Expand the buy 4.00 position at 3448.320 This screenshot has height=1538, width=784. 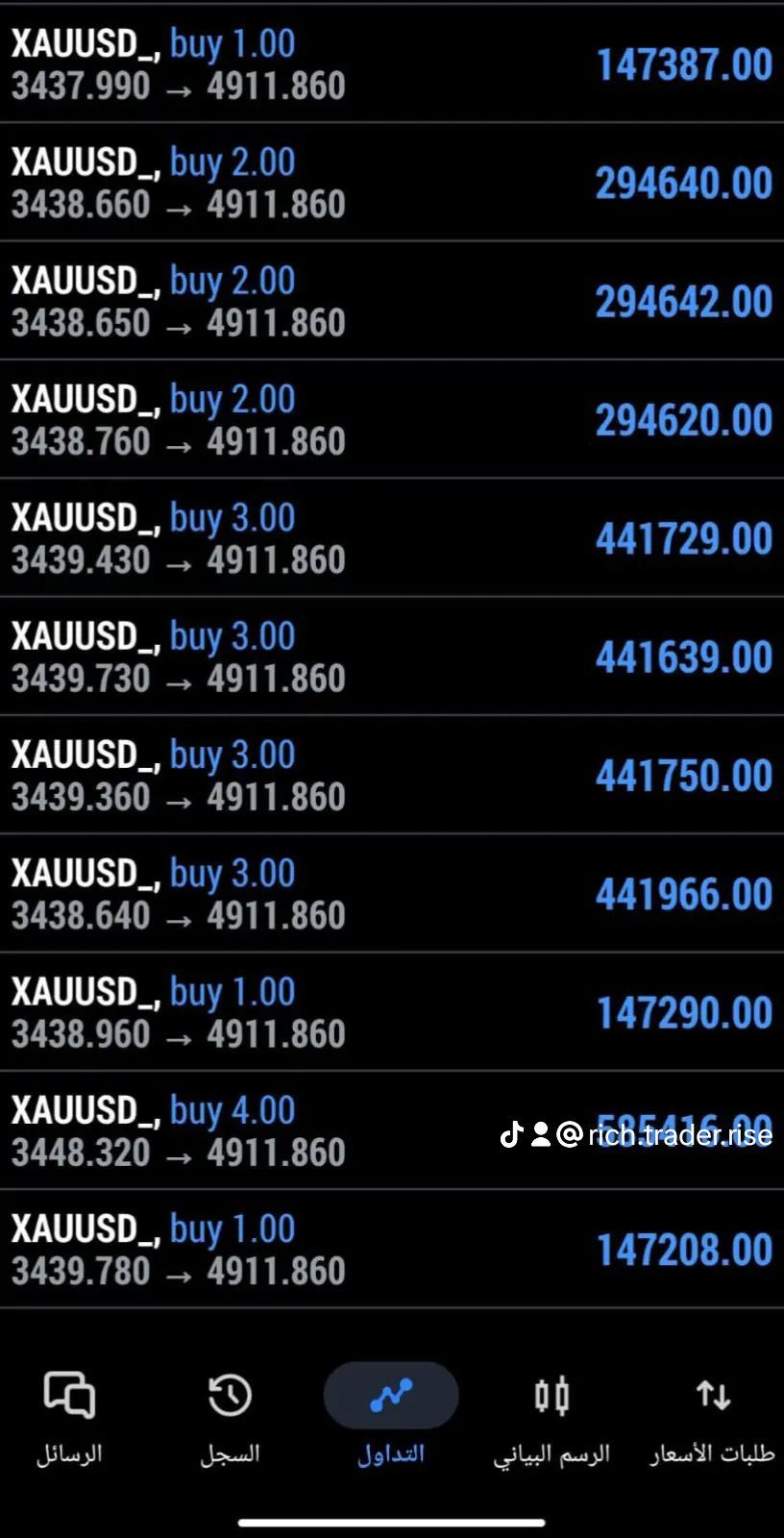pyautogui.click(x=391, y=1130)
